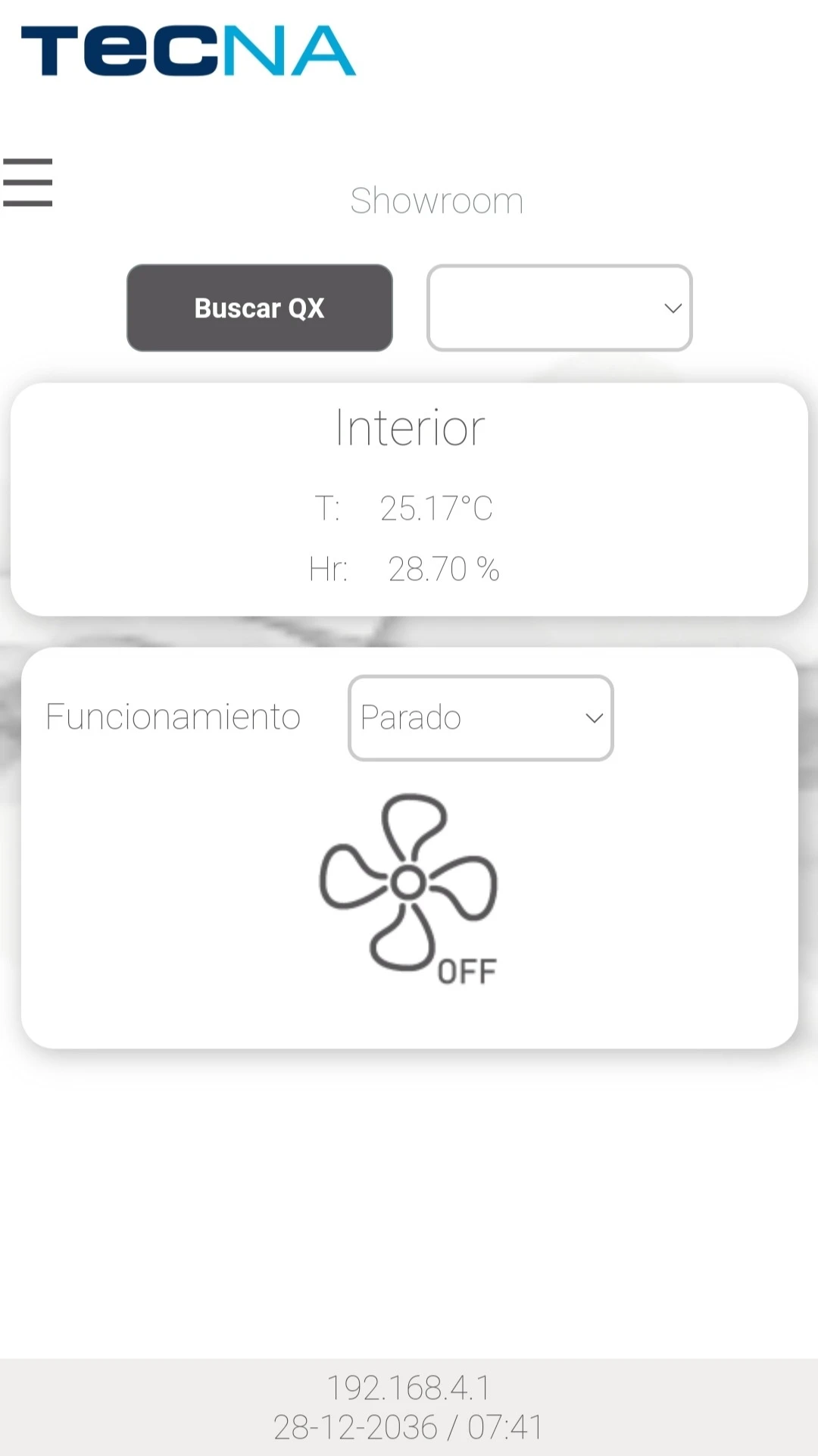Switch Funcionamiento mode away from Parado

[x=479, y=717]
